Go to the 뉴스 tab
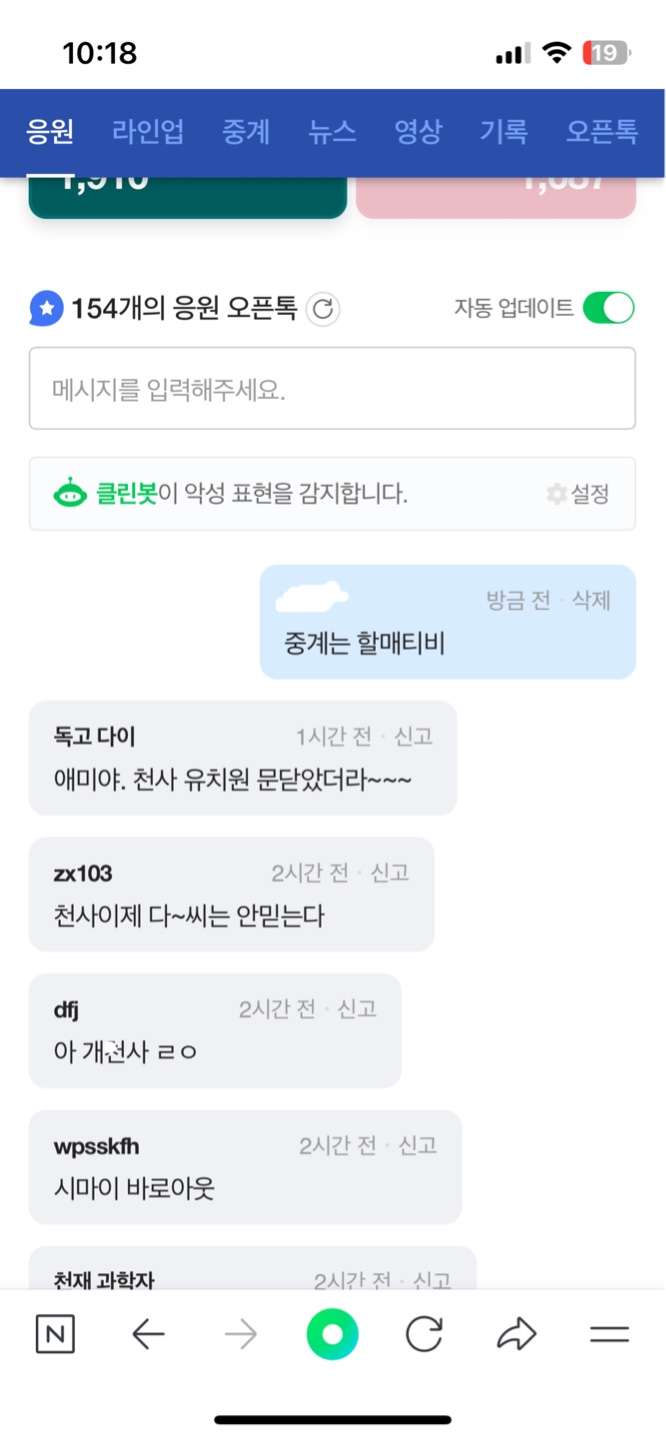The height and width of the screenshot is (1440, 666). 332,132
